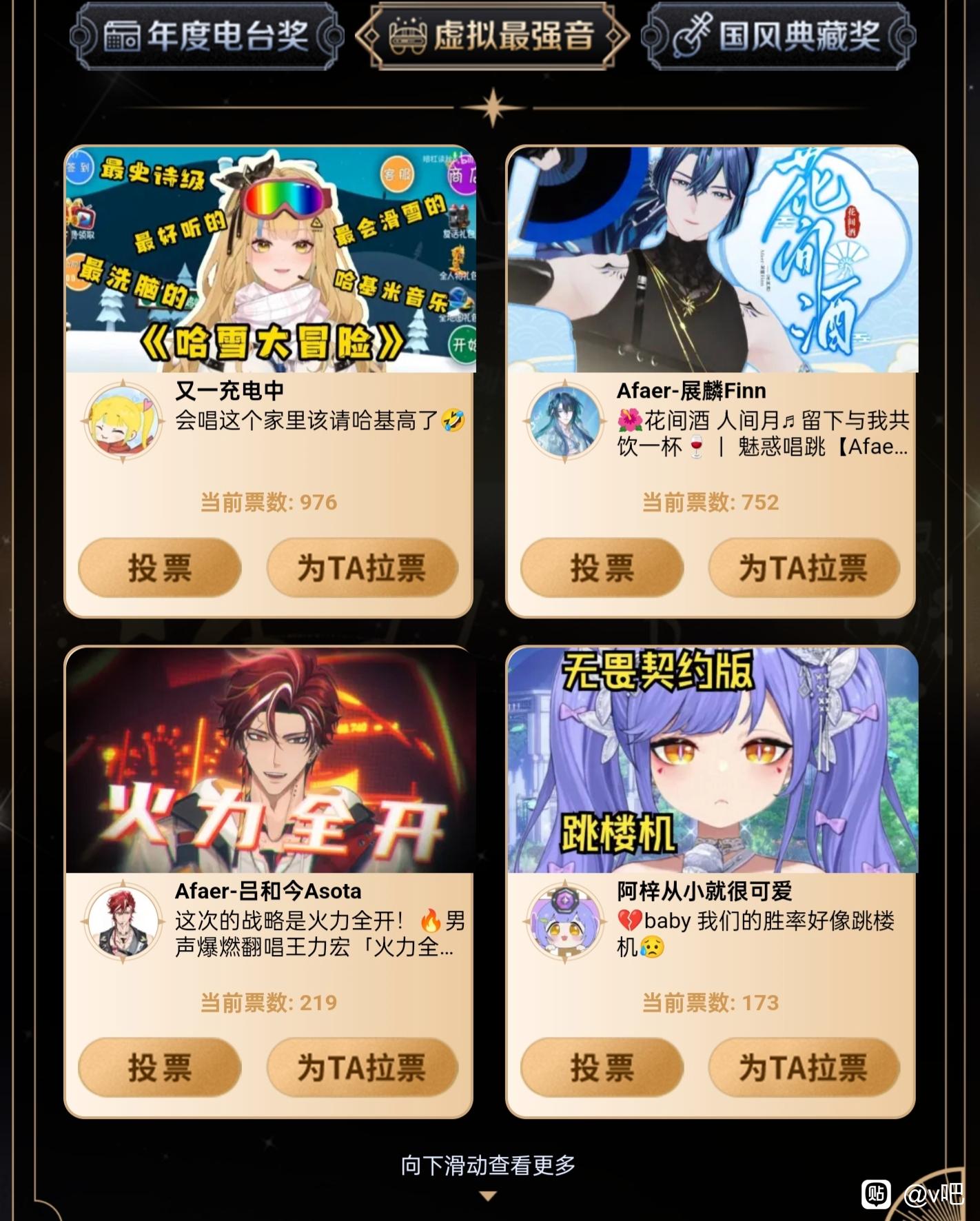Viewport: 980px width, 1221px height.
Task: Canvass votes (为TA拉票) for Afaer-展麟Finn
Action: [x=804, y=568]
